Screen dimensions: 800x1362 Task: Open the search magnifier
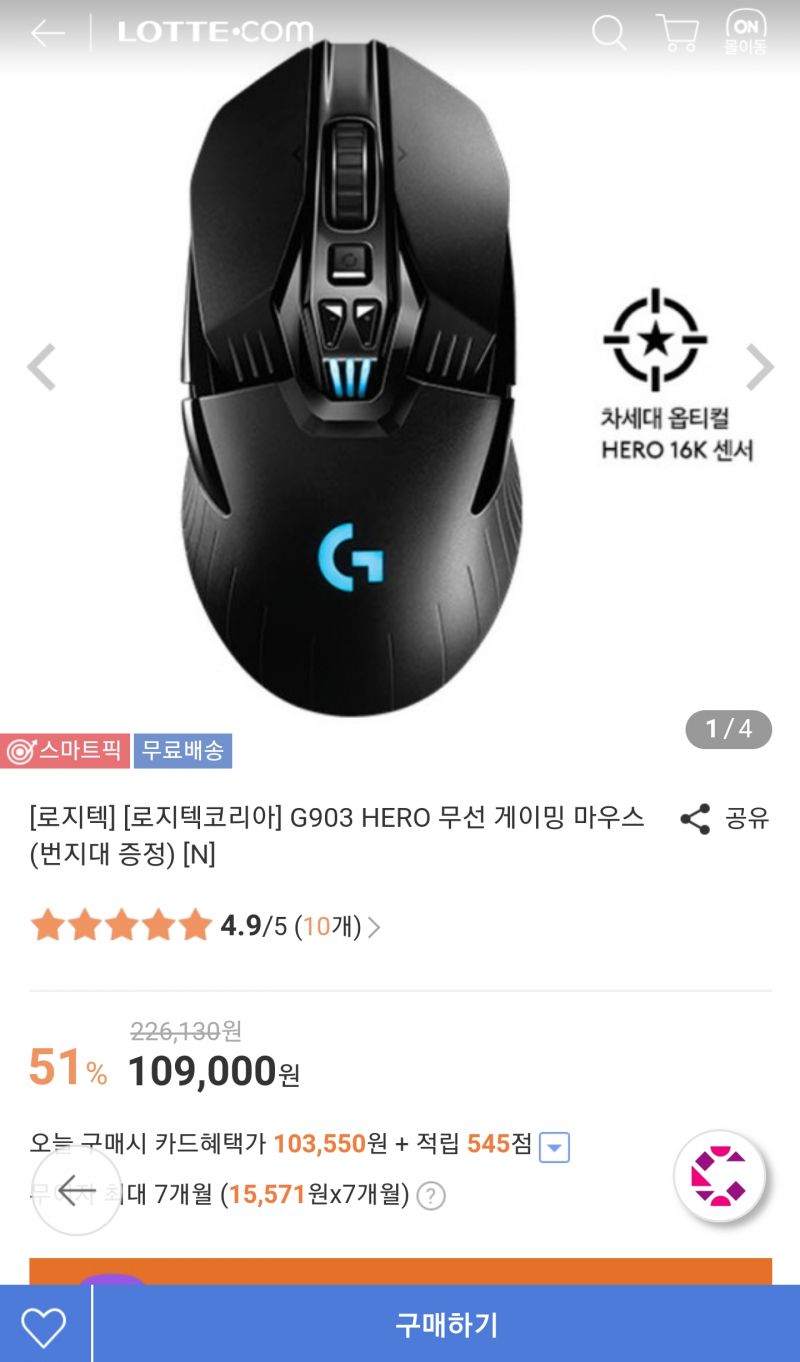tap(608, 33)
